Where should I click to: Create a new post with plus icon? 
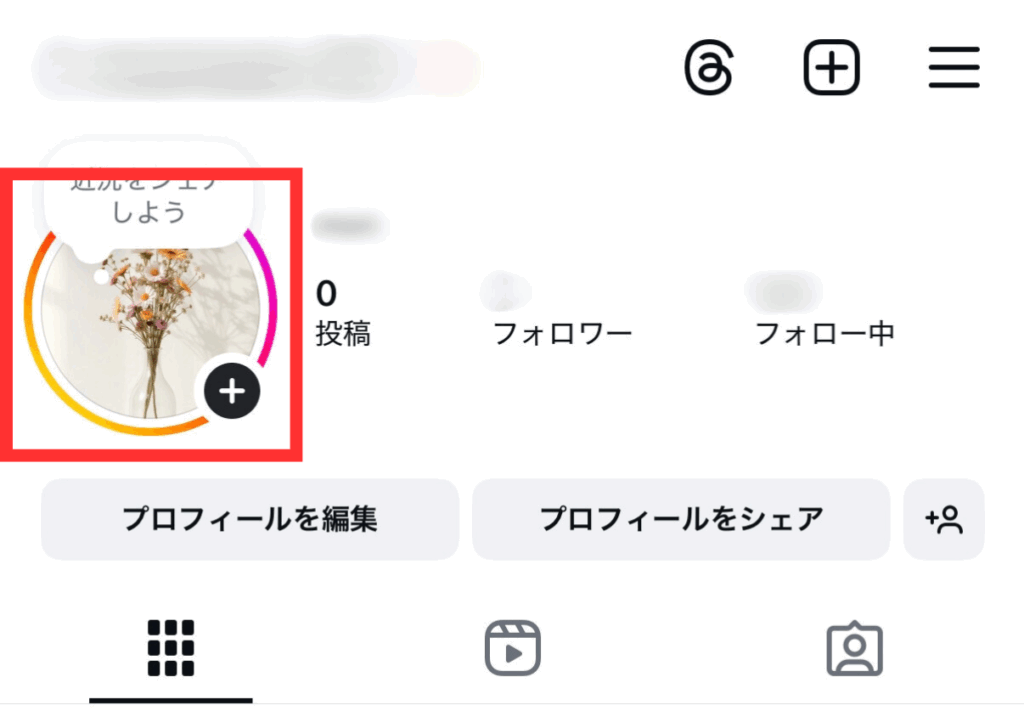[x=832, y=68]
